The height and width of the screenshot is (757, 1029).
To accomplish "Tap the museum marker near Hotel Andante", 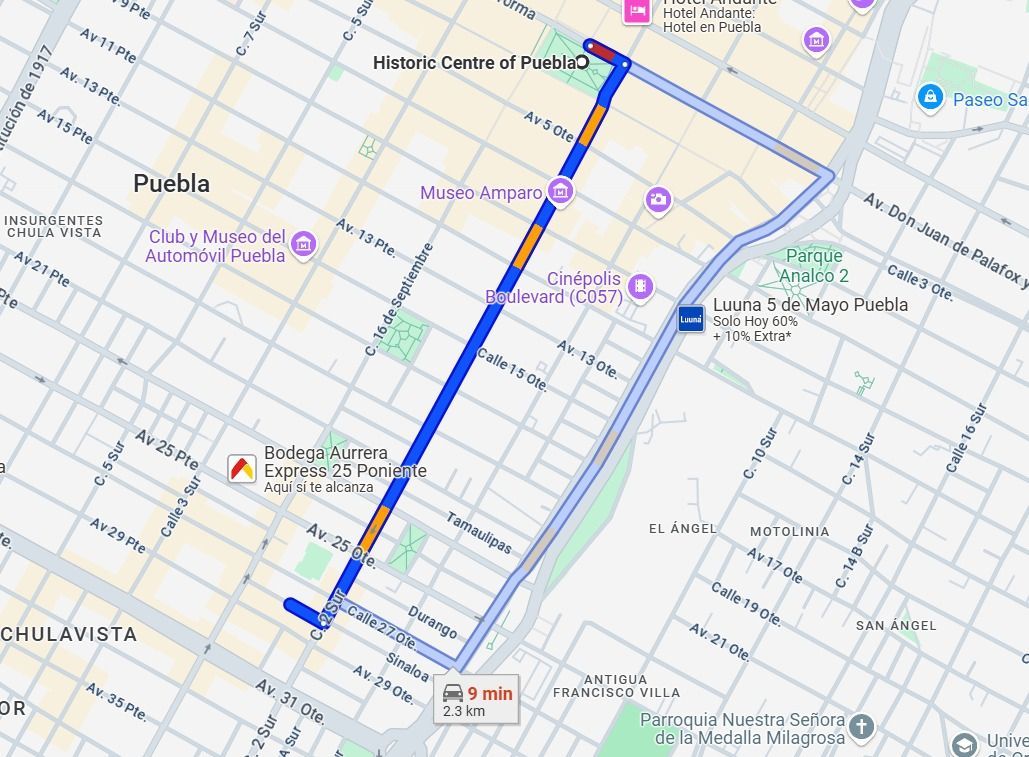I will (x=816, y=41).
